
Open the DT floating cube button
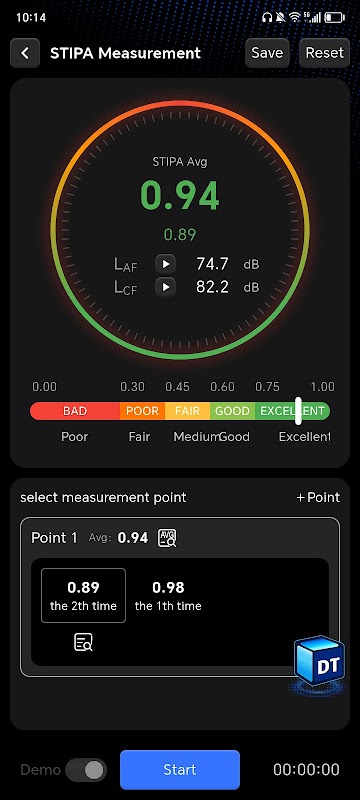coord(320,661)
